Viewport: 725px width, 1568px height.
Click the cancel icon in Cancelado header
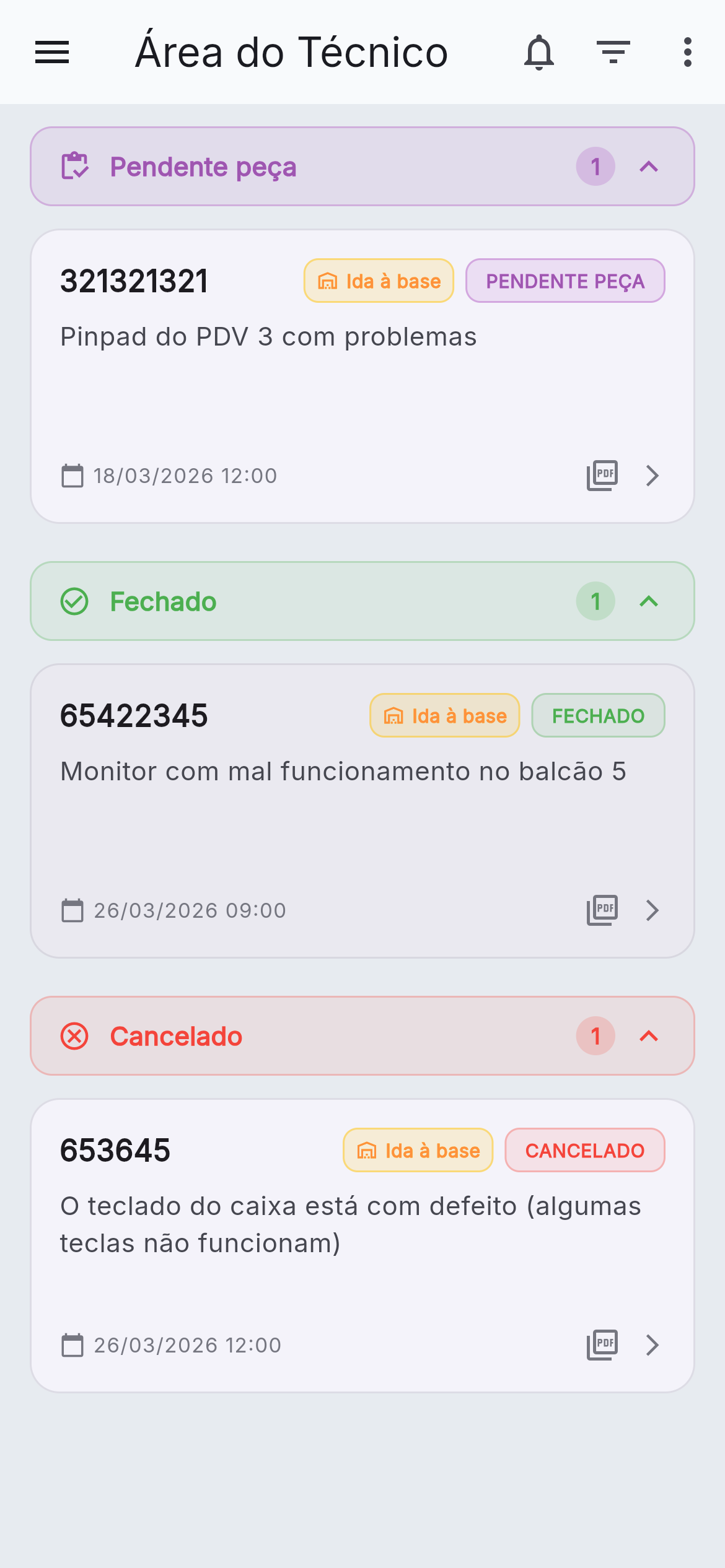74,1036
